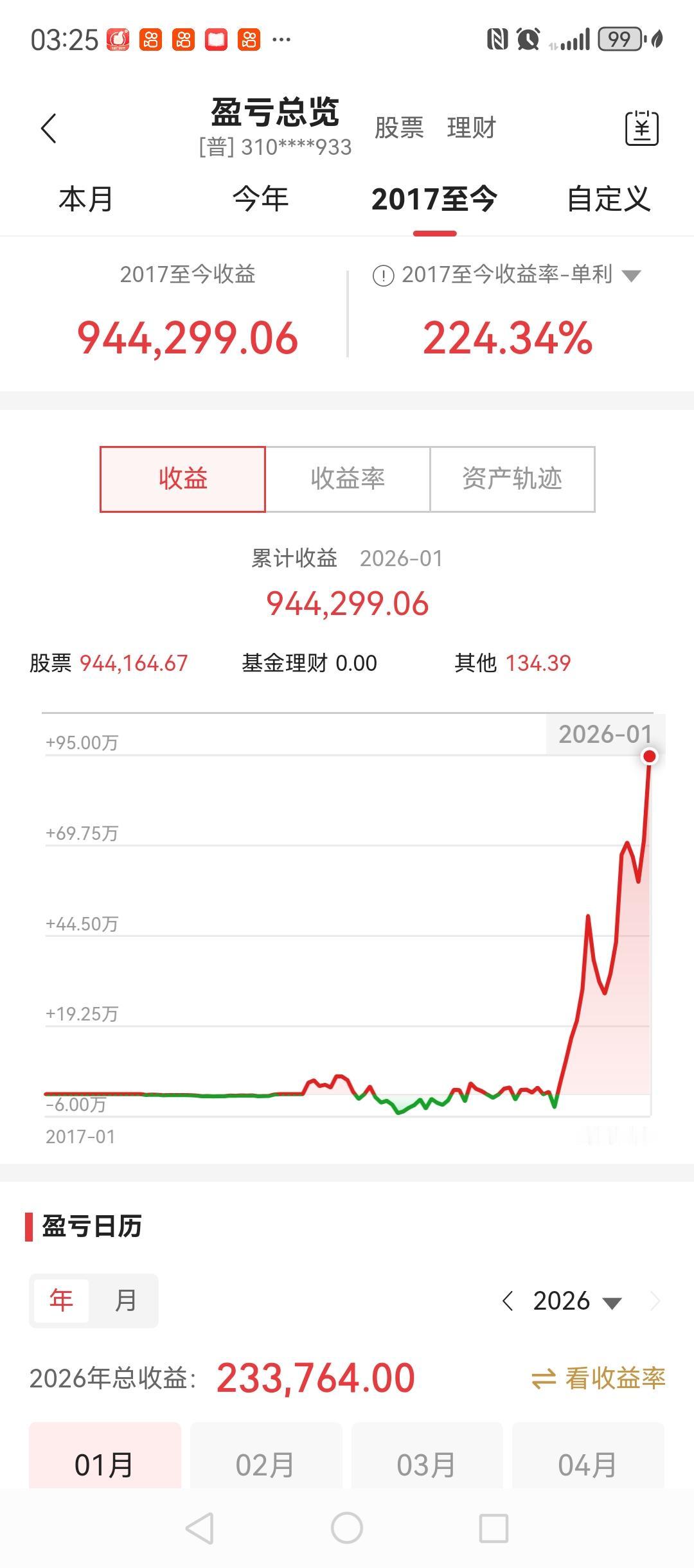The image size is (694, 1568).
Task: Tap the left chevron to view previous year
Action: click(x=510, y=1300)
